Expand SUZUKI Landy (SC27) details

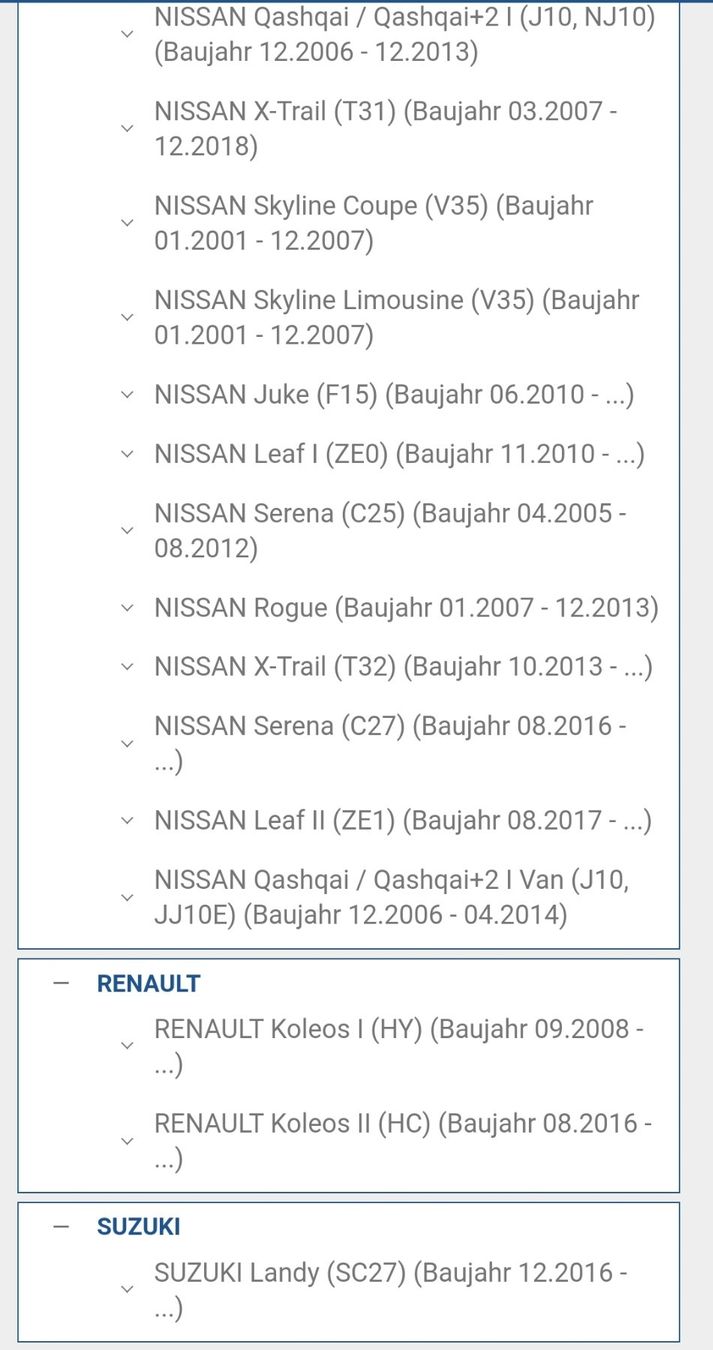point(126,1290)
